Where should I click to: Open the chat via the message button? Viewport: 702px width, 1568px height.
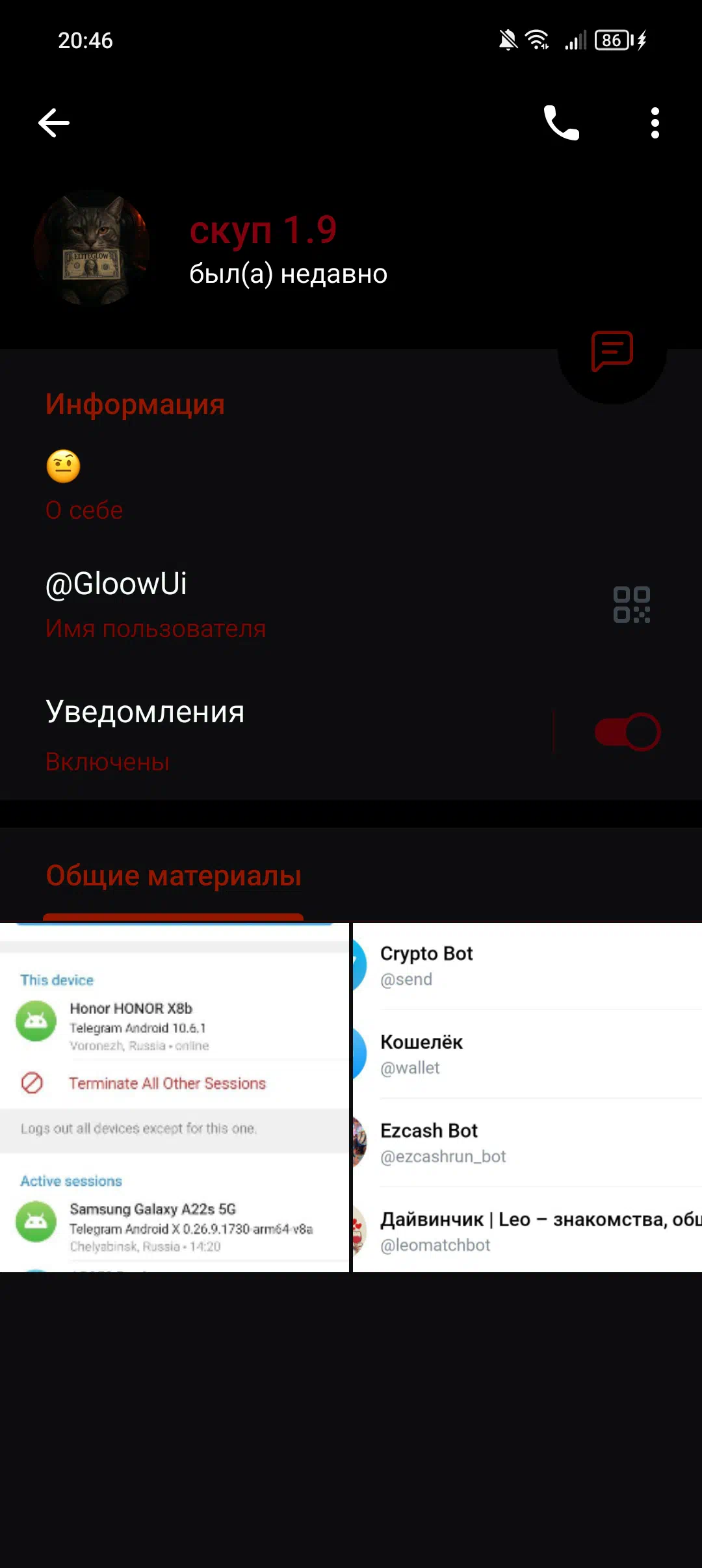(x=612, y=351)
